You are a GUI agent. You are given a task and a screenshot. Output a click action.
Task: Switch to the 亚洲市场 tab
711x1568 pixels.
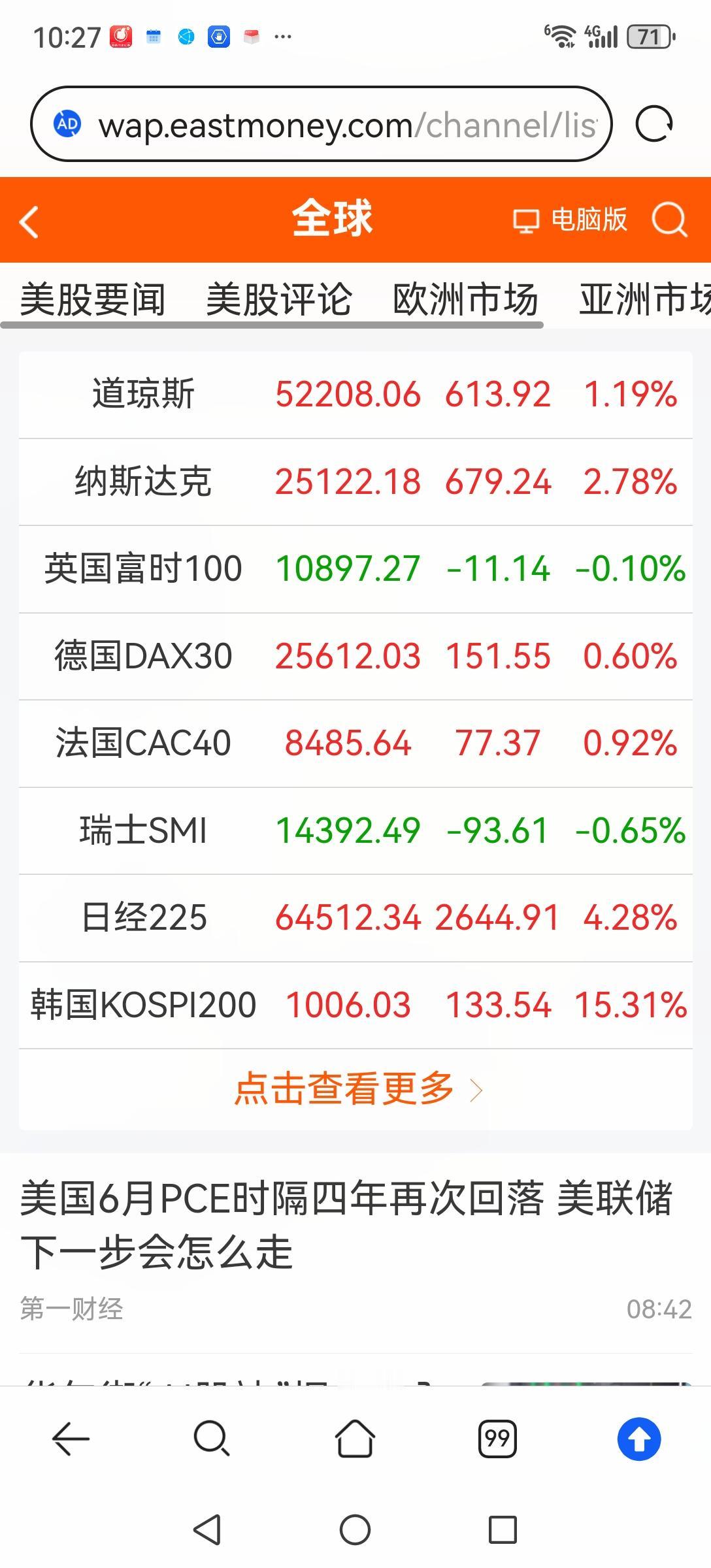645,299
